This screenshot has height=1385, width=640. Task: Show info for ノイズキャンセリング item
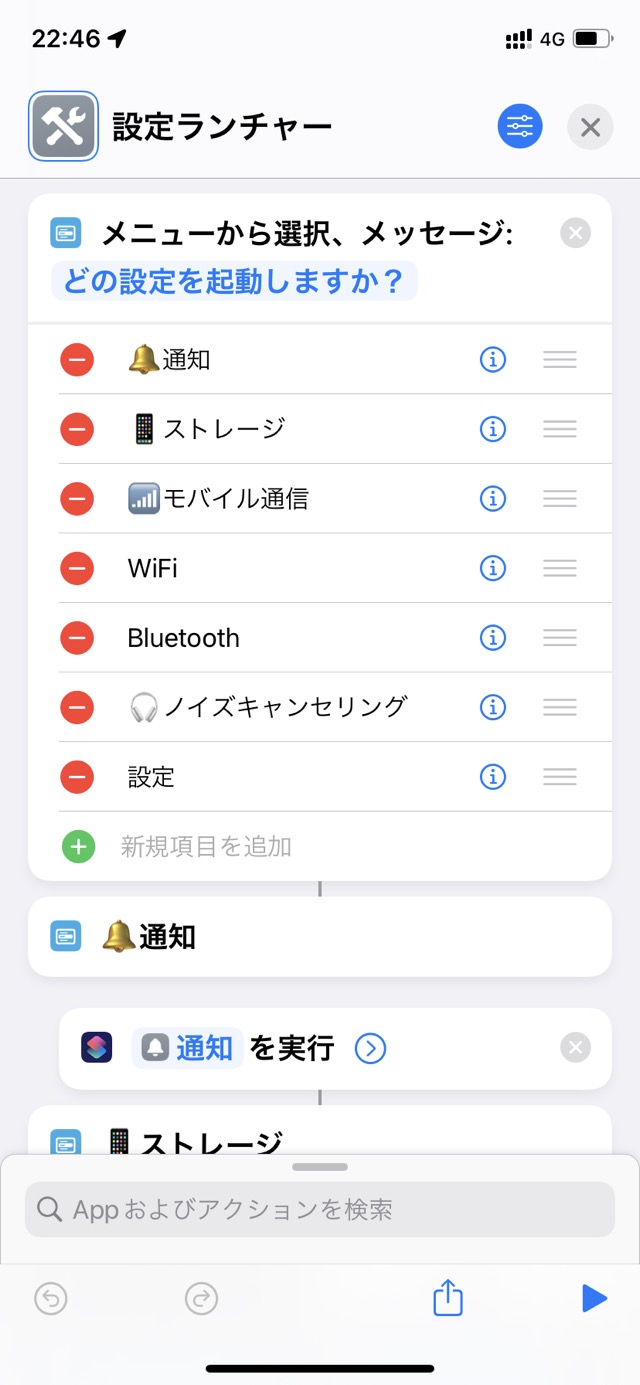(x=493, y=707)
